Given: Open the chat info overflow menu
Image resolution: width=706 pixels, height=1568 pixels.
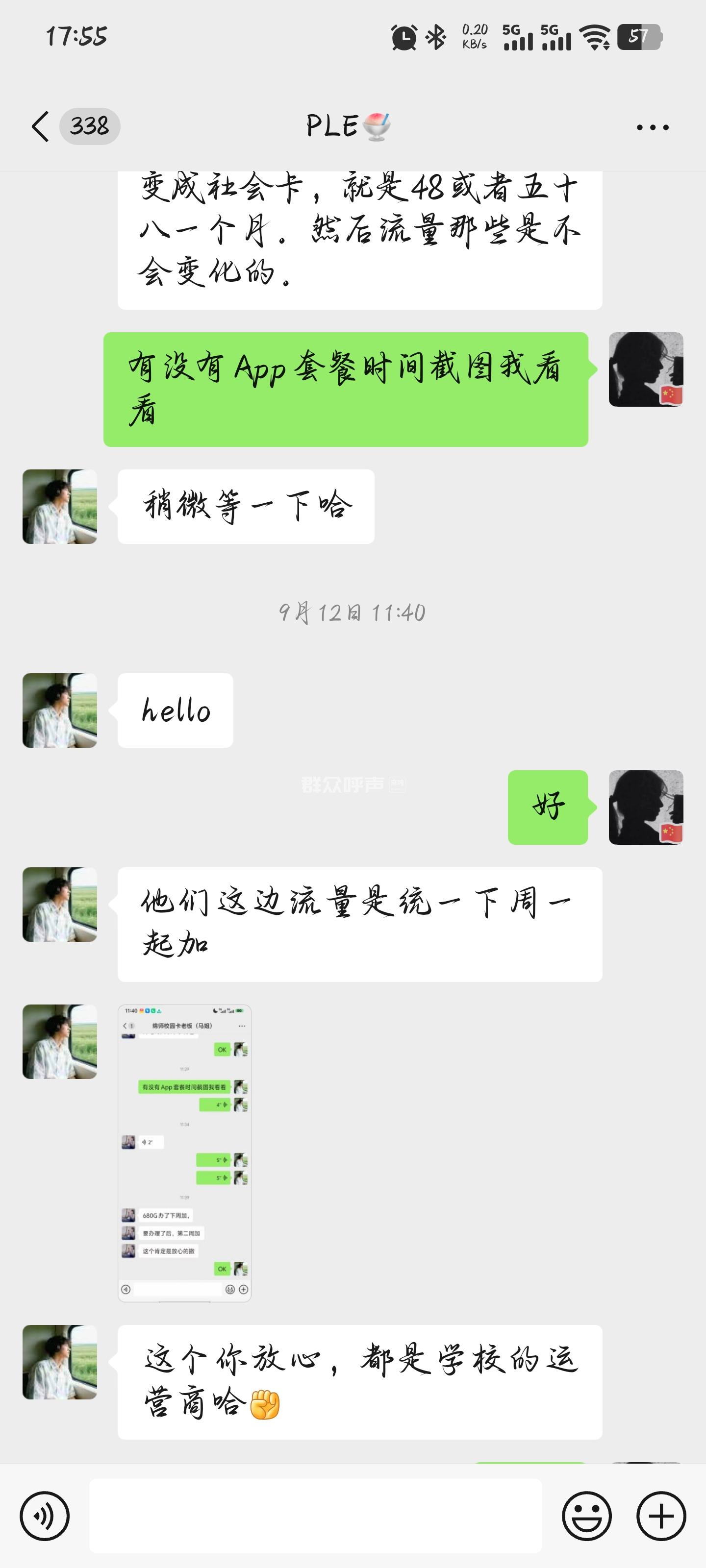Looking at the screenshot, I should [653, 127].
